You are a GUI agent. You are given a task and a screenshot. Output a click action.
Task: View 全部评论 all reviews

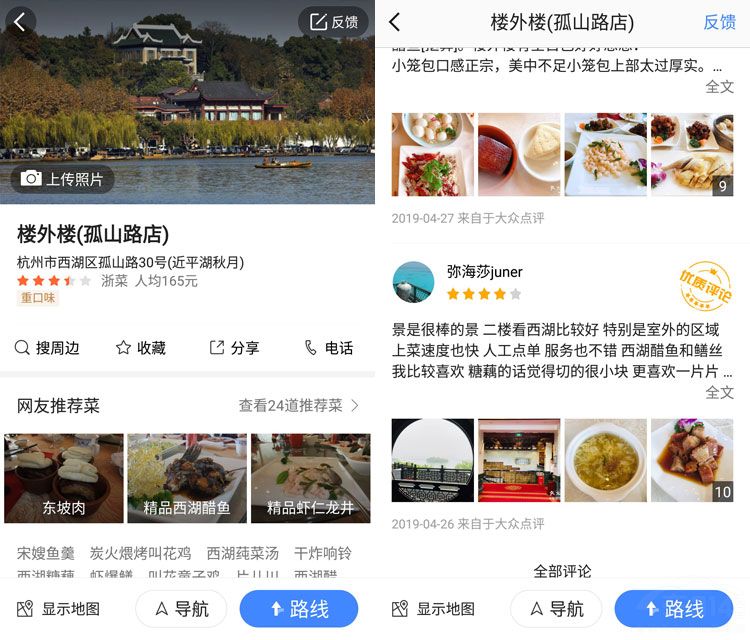click(x=562, y=571)
